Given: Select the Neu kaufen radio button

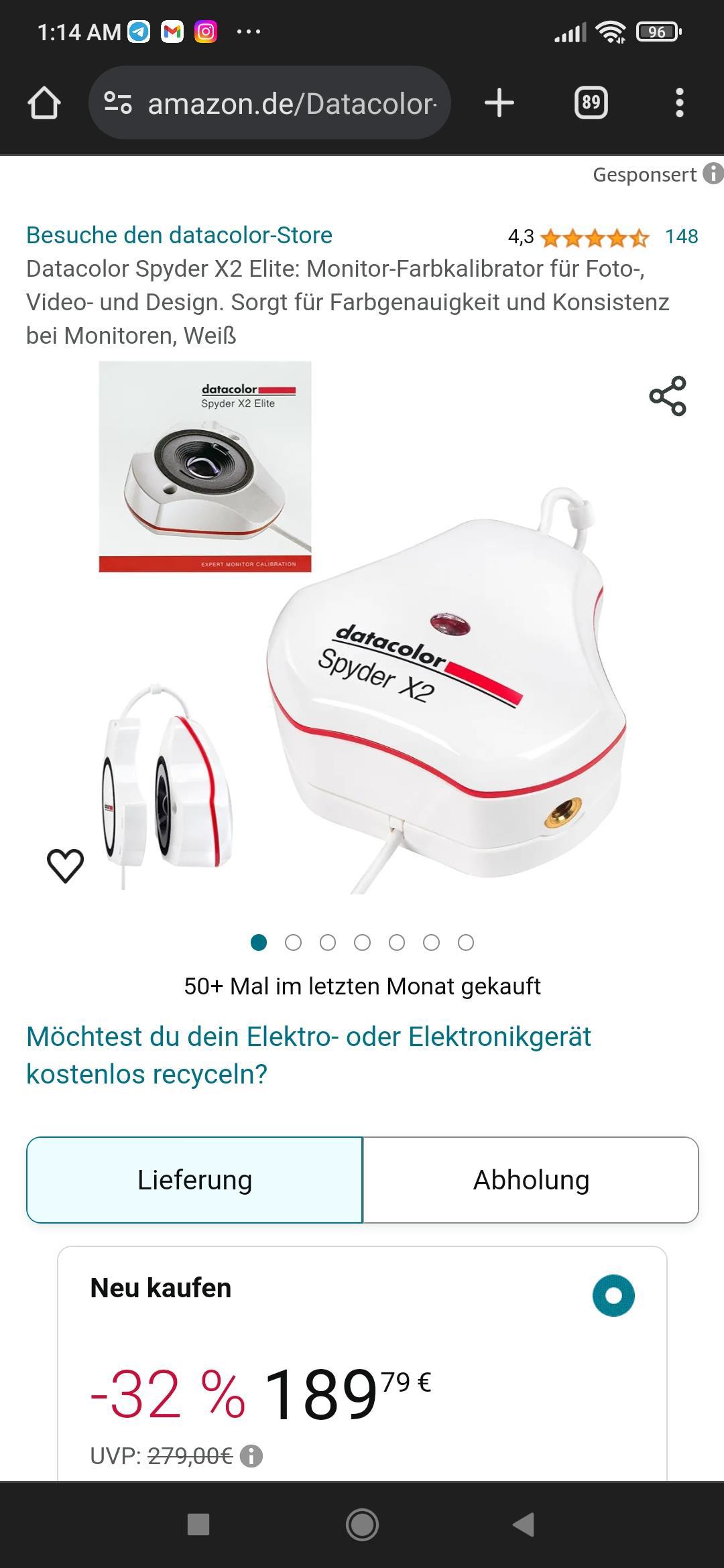Looking at the screenshot, I should (613, 1295).
